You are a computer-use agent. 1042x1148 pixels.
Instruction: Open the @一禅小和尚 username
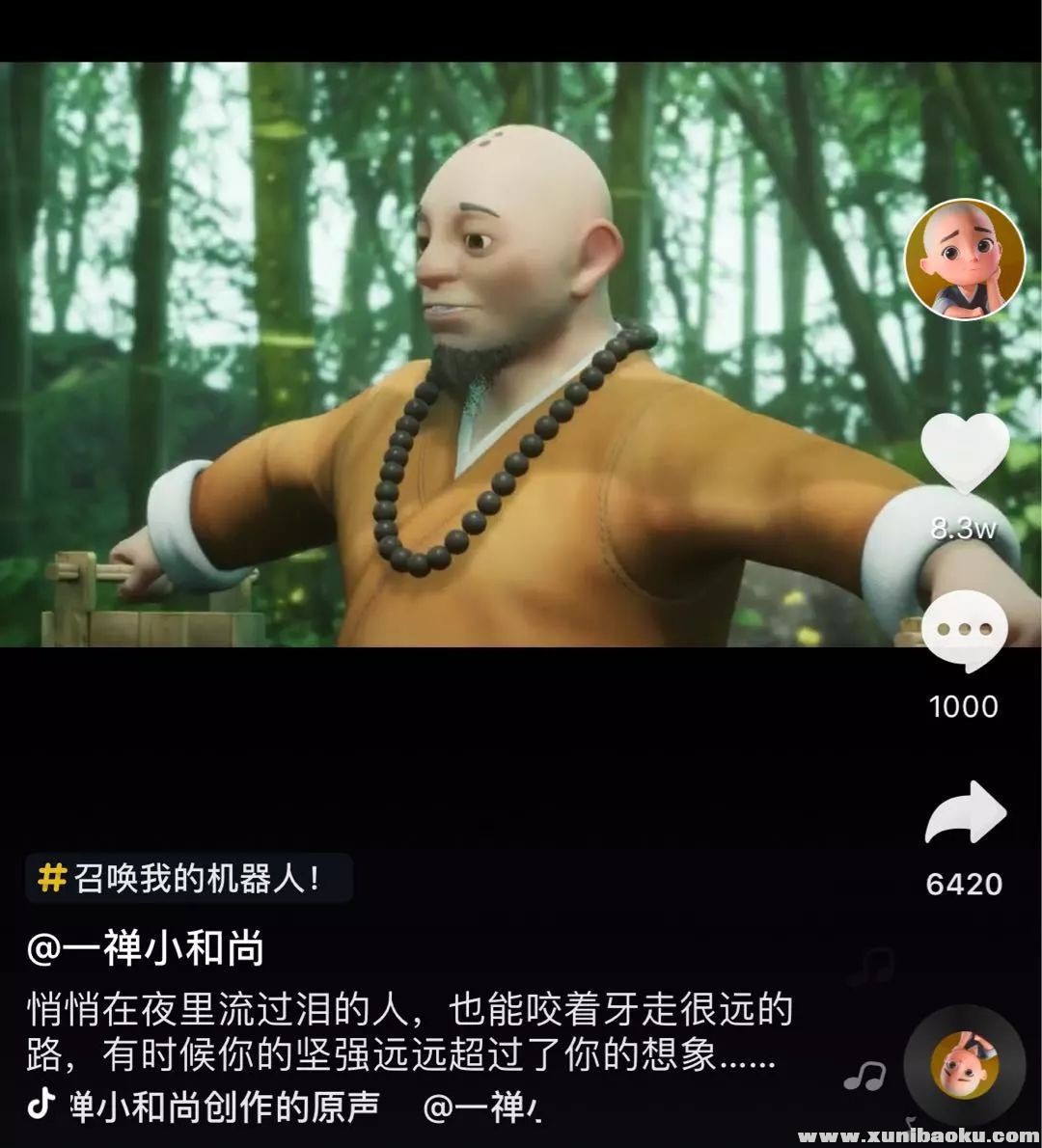click(145, 949)
